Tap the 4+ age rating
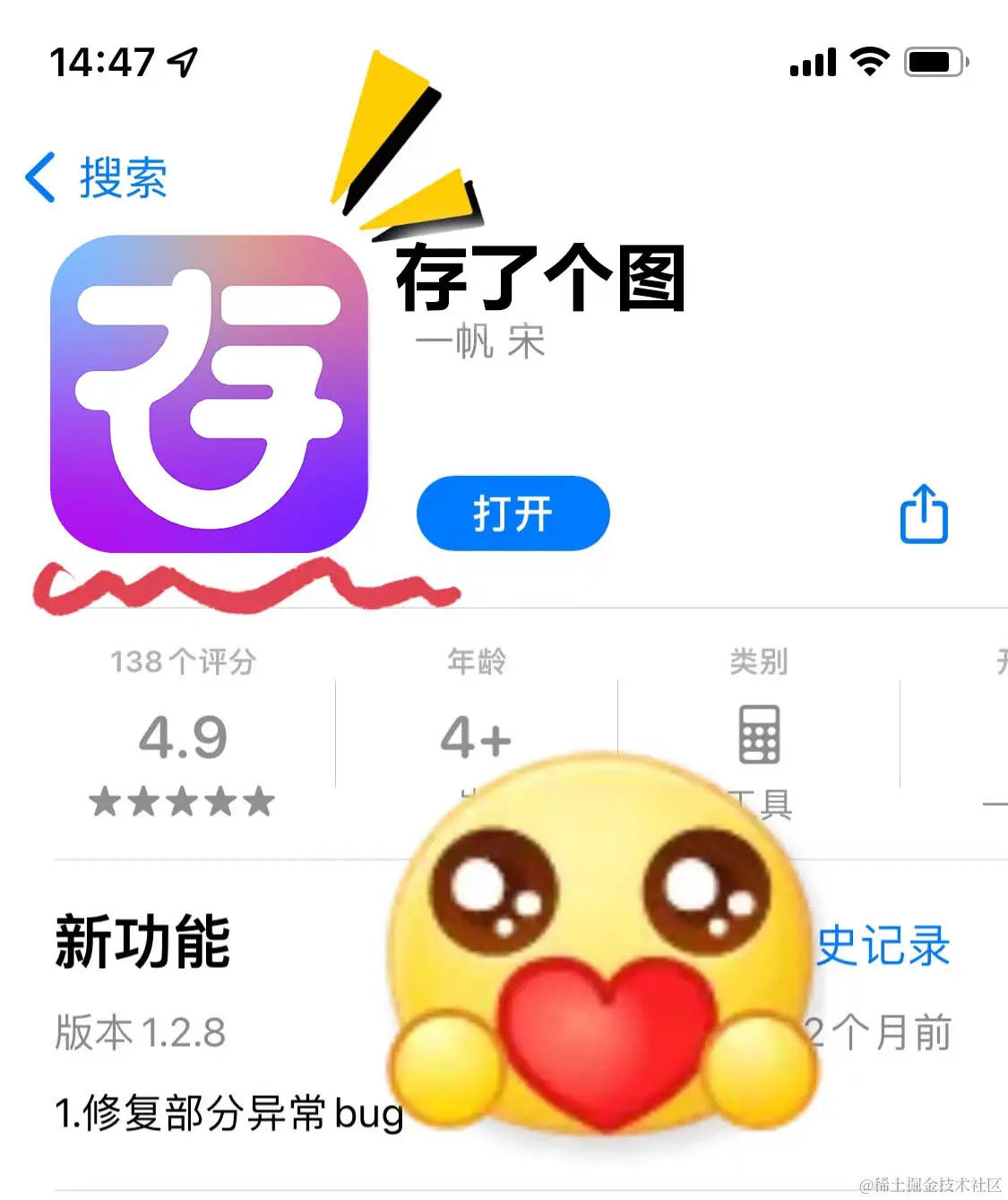Viewport: 1008px width, 1200px height. point(476,737)
